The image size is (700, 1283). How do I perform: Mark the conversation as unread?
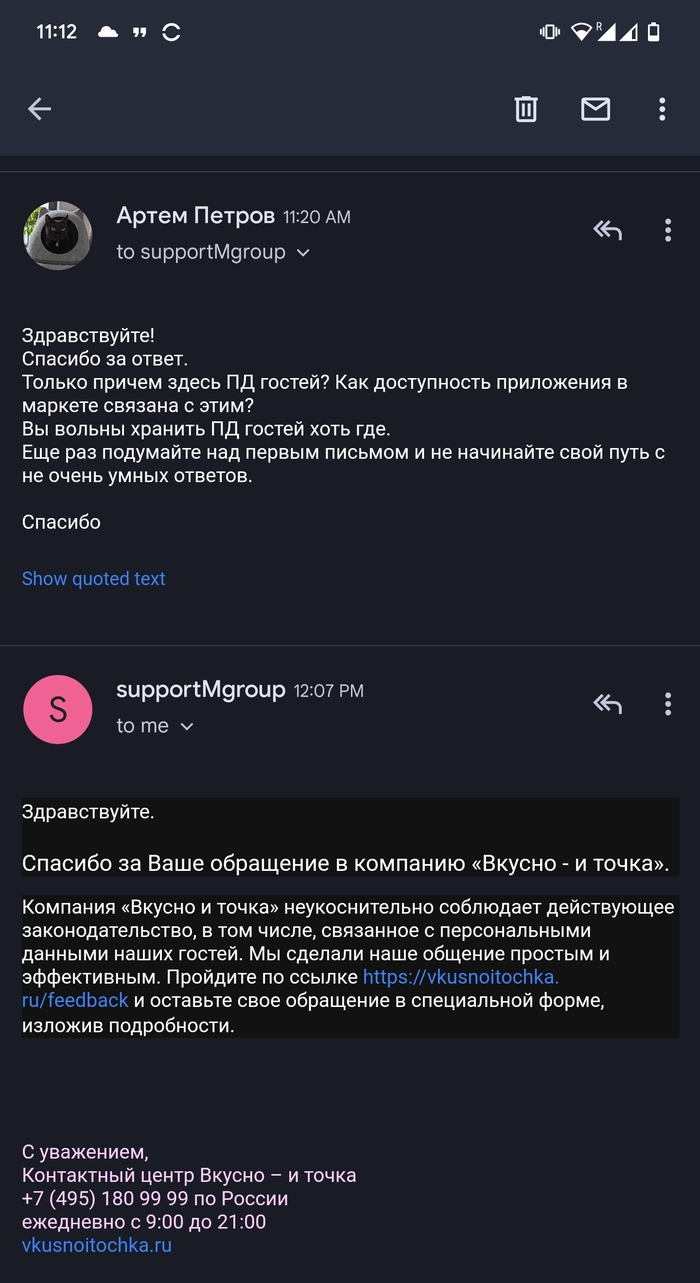(595, 109)
